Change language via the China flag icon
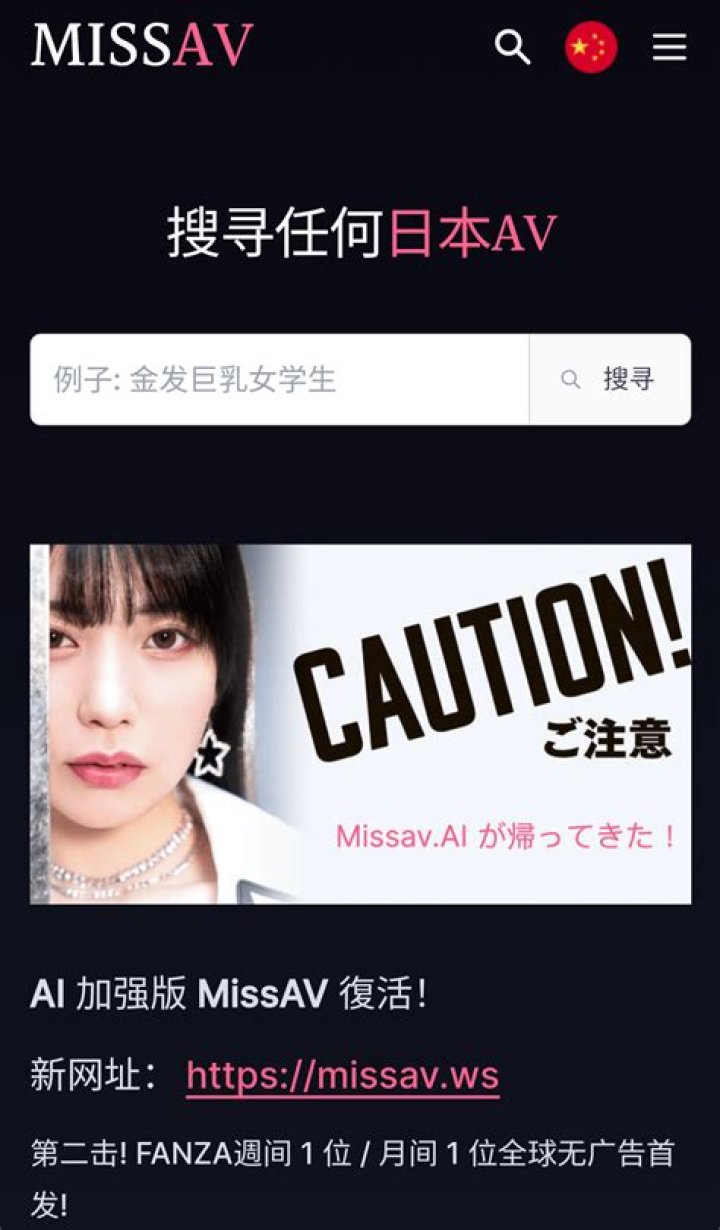720x1230 pixels. 590,47
